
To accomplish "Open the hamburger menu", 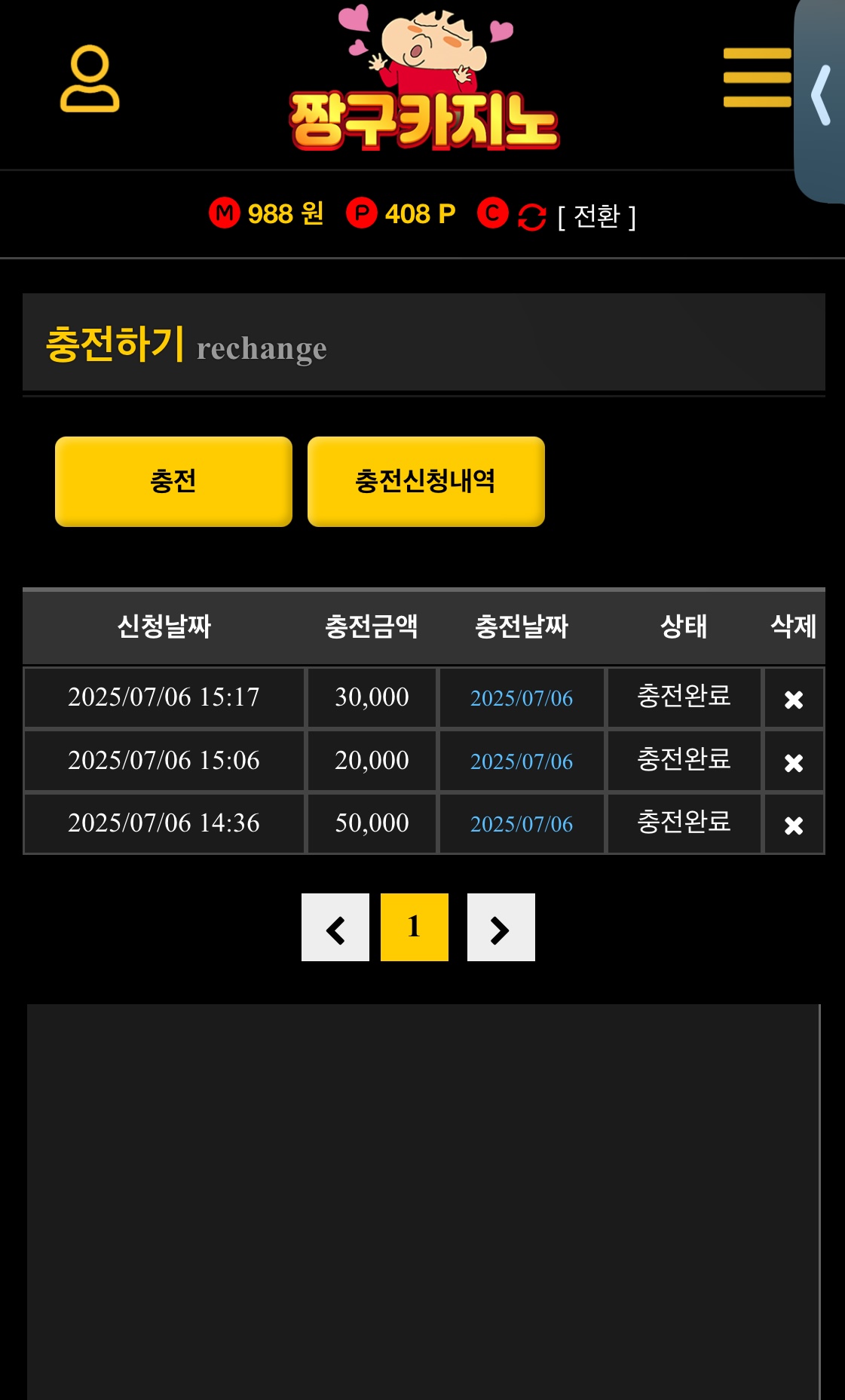I will (757, 78).
